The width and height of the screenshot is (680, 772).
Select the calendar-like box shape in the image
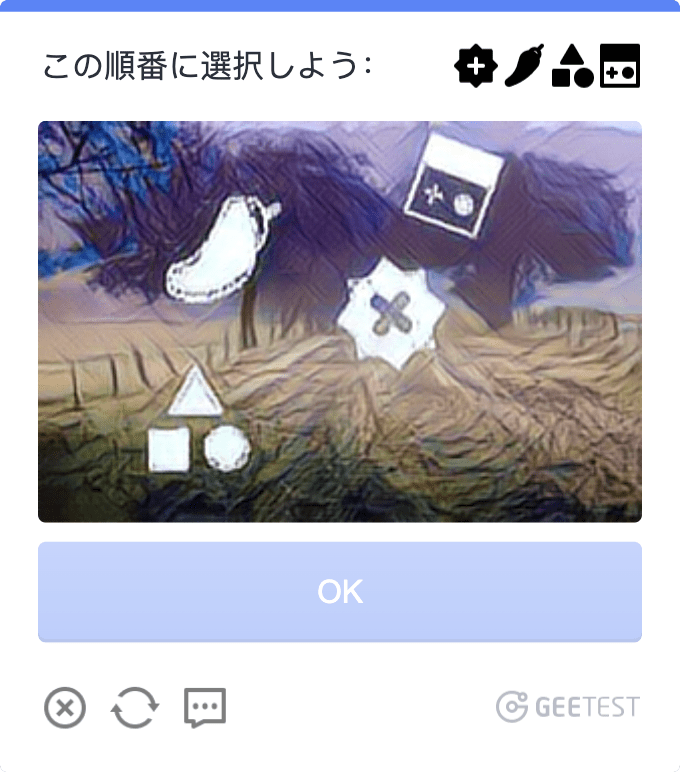click(x=447, y=187)
